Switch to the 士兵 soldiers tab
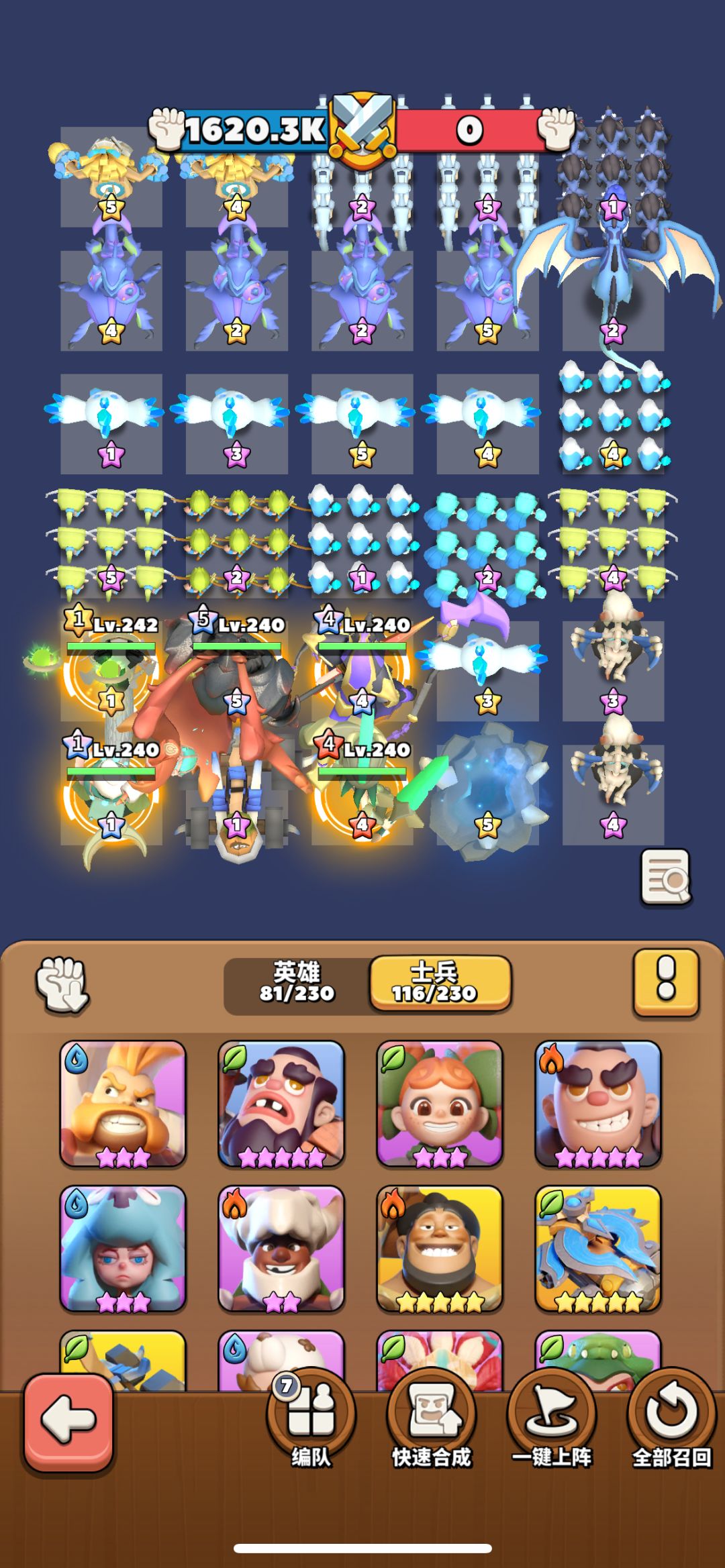Screen dimensions: 725x1568 click(440, 983)
